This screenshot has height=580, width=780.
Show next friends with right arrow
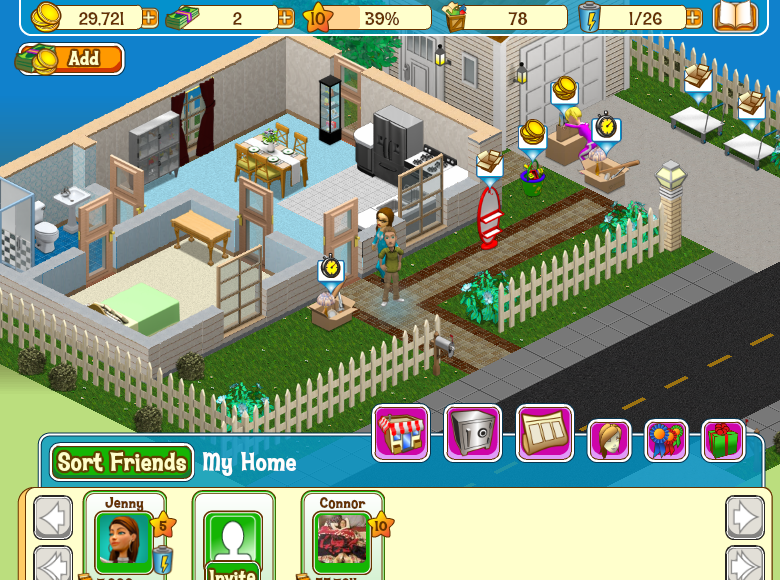744,518
